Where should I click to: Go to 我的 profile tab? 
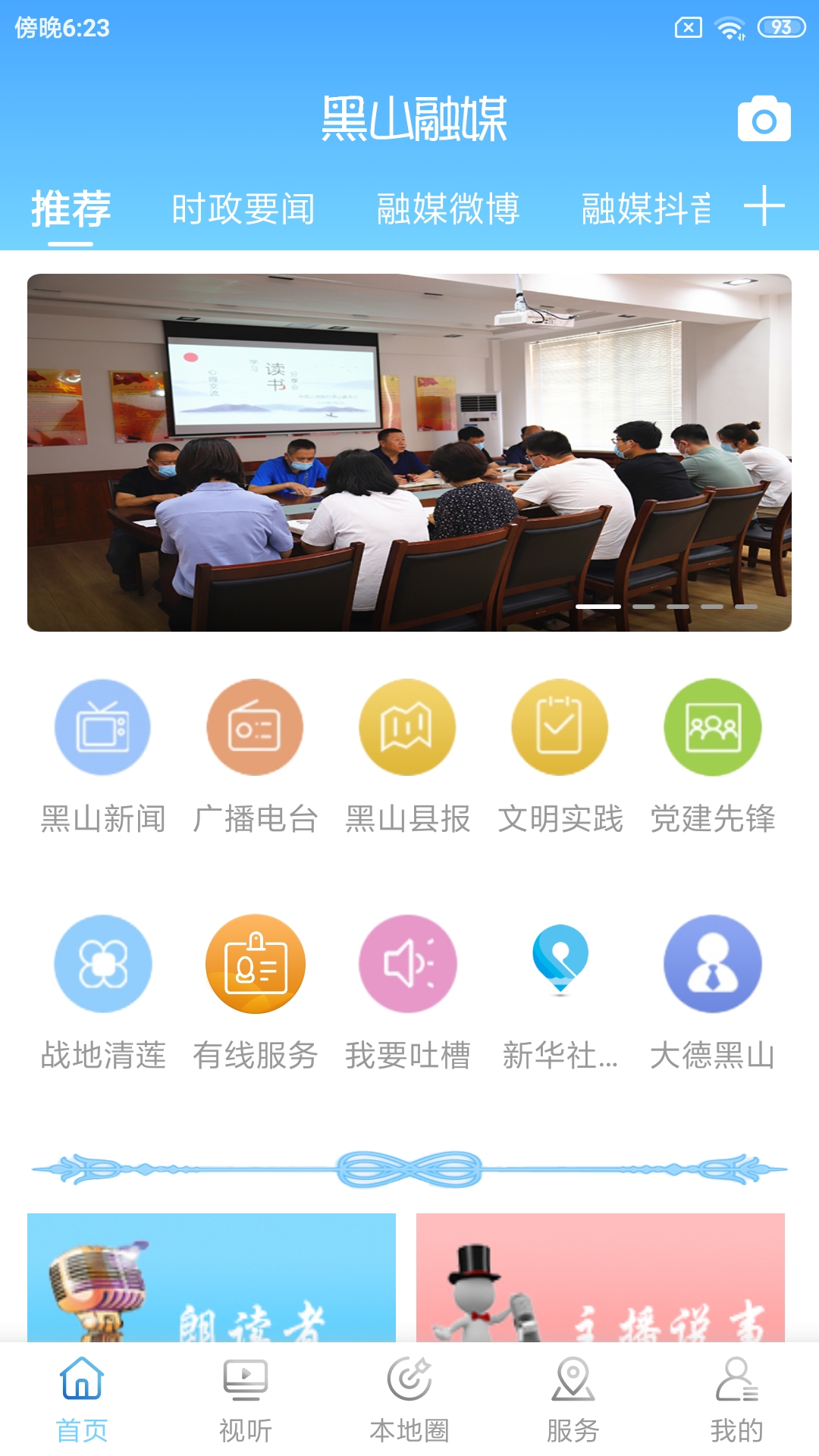pyautogui.click(x=736, y=1399)
